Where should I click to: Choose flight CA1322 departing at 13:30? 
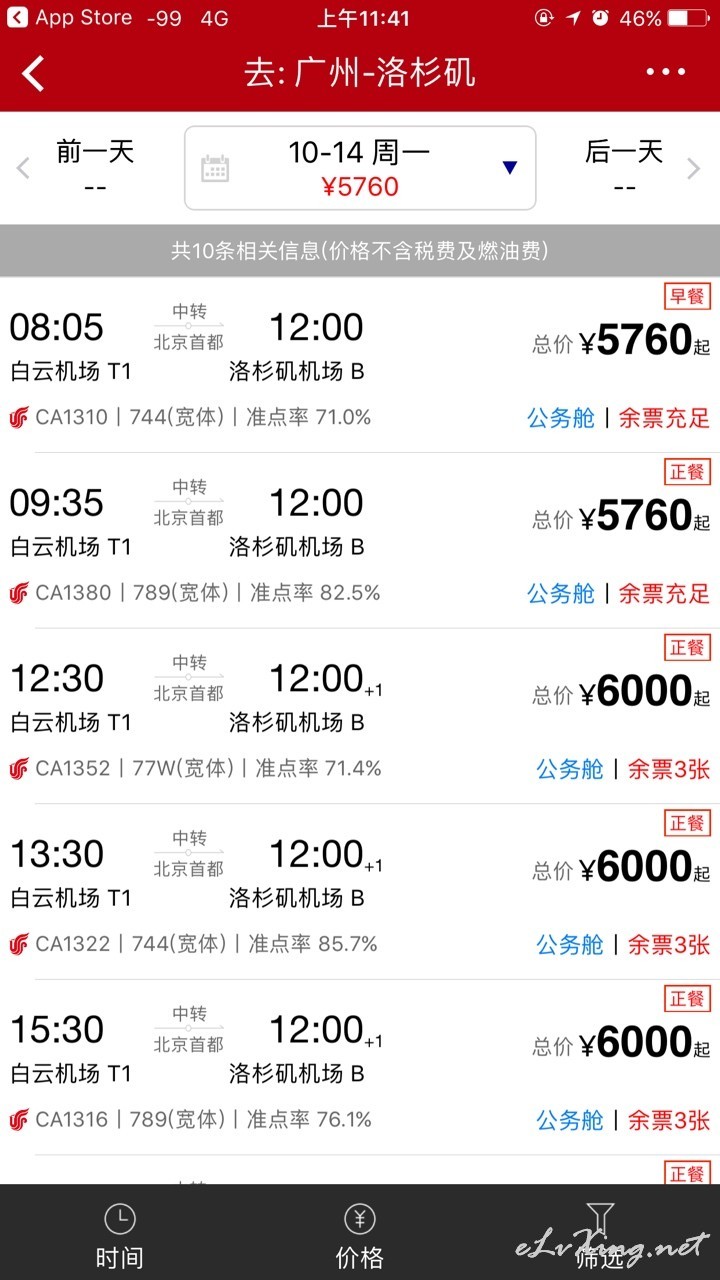pos(360,891)
